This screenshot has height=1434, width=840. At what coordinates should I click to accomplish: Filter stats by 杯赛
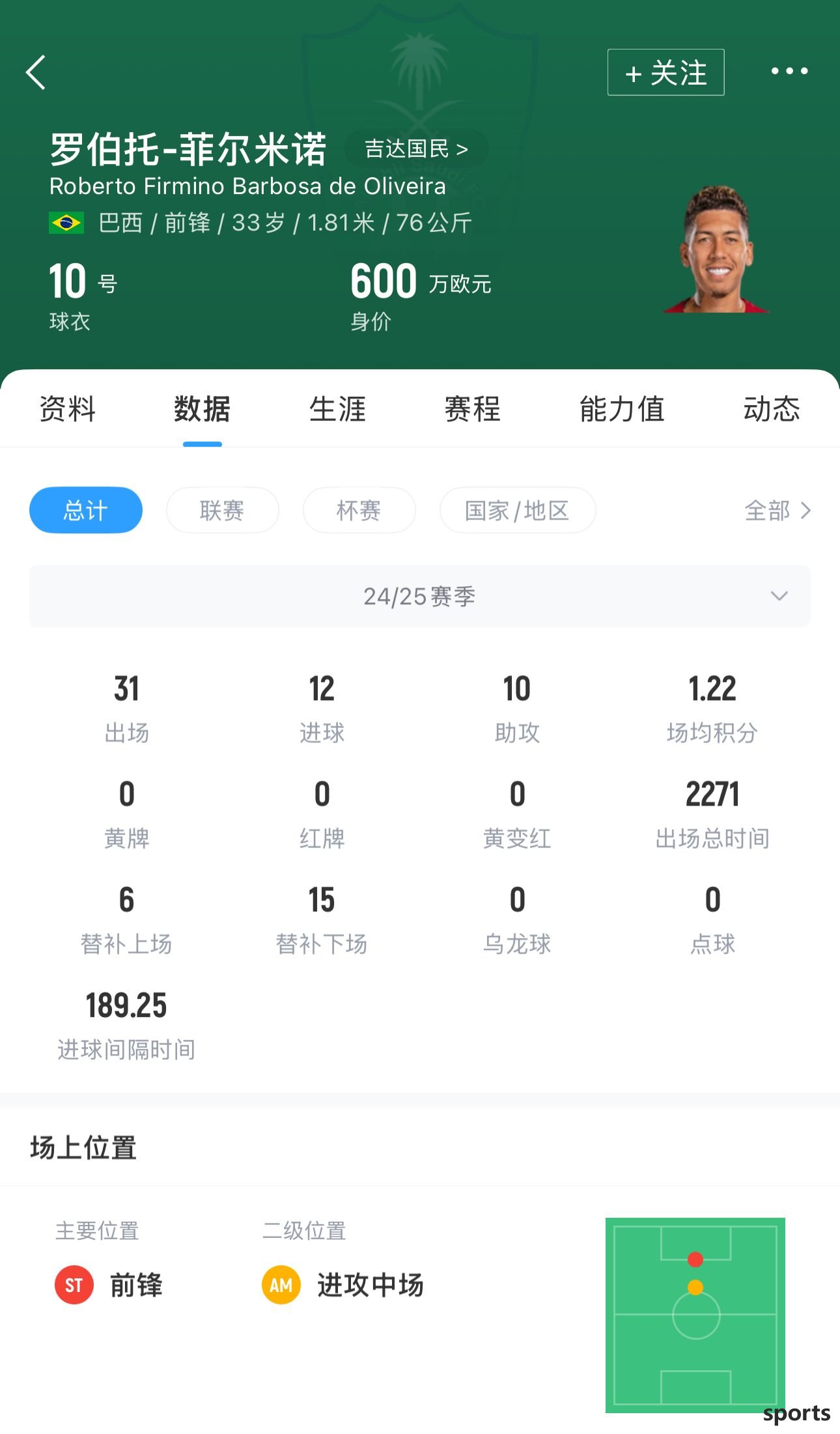tap(359, 510)
